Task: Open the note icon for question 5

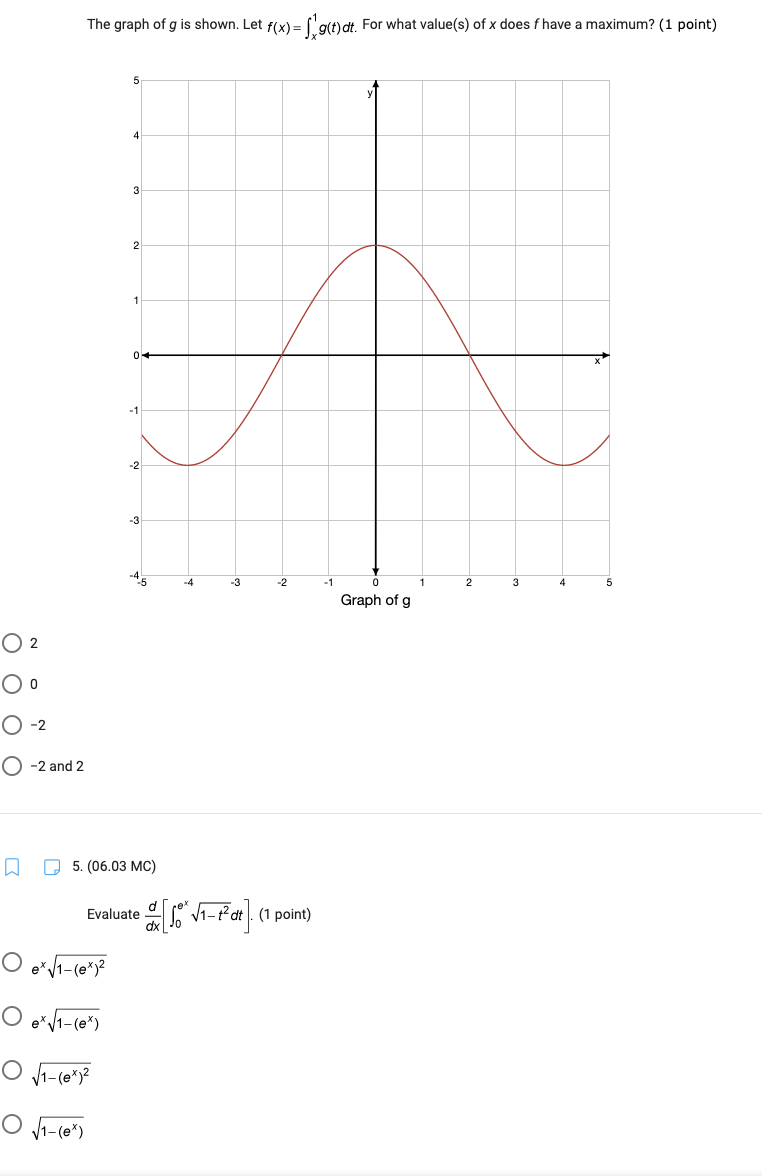Action: point(51,866)
